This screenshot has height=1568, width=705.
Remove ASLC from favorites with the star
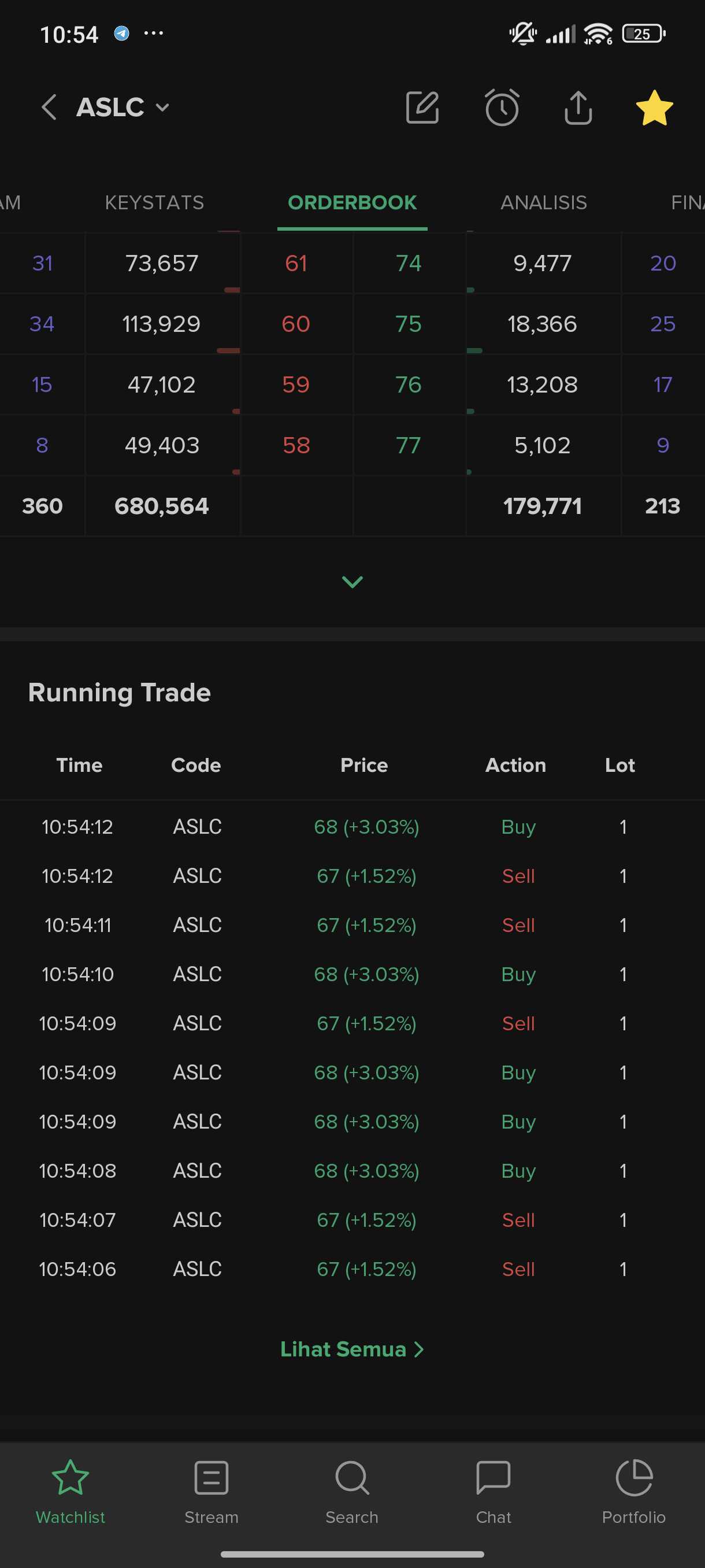[655, 108]
